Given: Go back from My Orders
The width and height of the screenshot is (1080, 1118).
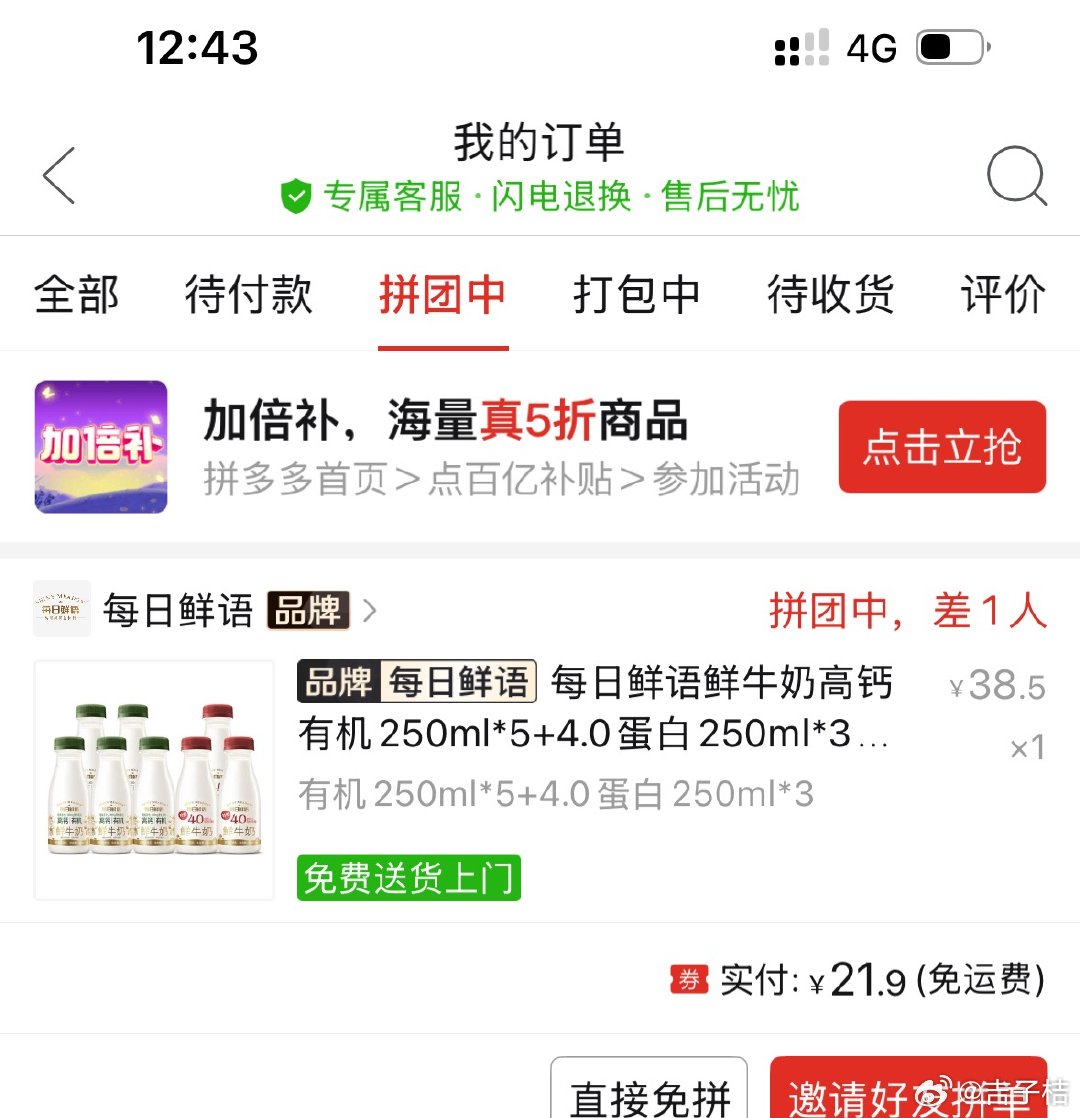Looking at the screenshot, I should [x=60, y=176].
